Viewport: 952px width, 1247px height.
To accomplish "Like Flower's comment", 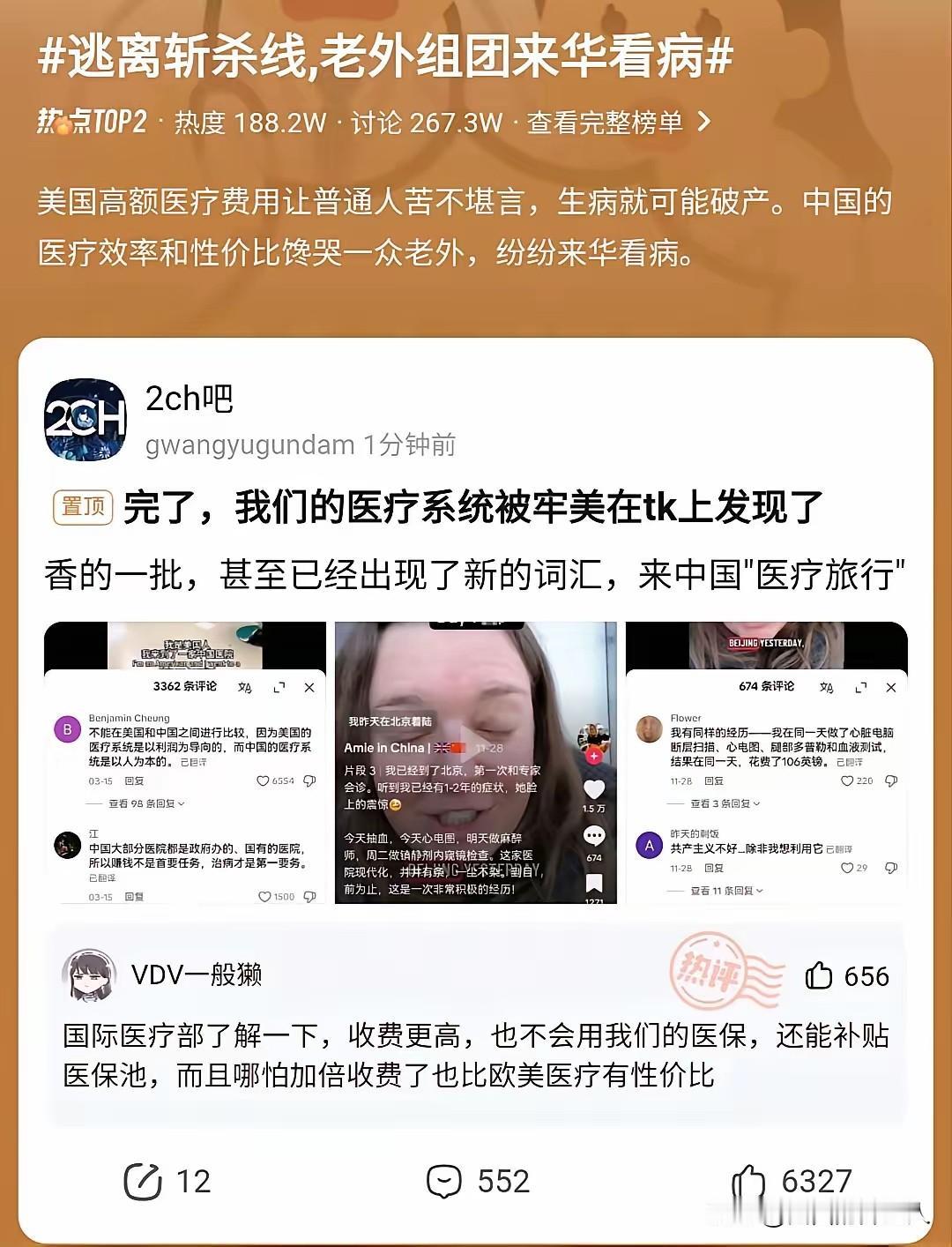I will 847,780.
